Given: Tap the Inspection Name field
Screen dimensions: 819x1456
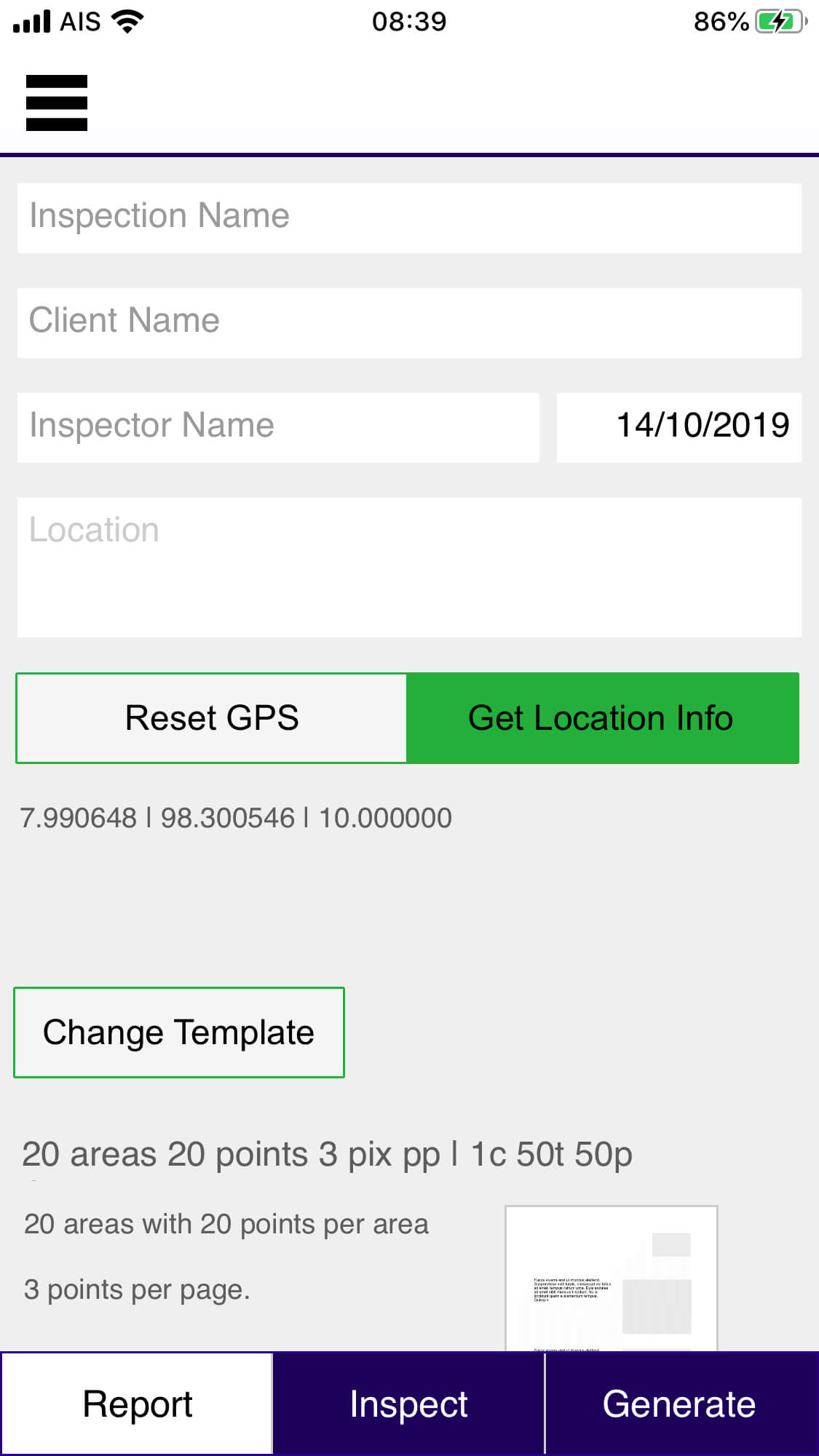Looking at the screenshot, I should 409,218.
